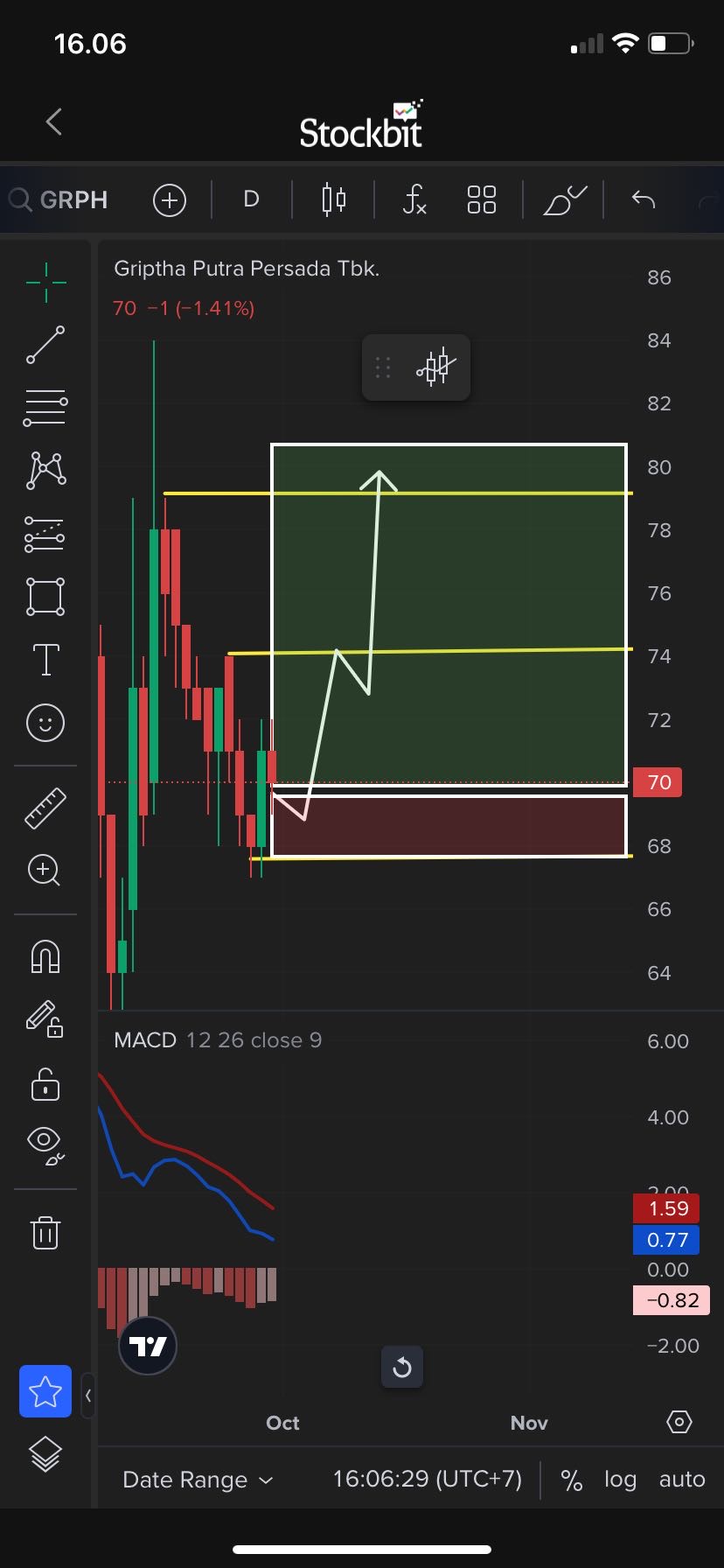Open chart settings gear icon
The height and width of the screenshot is (1568, 724).
pos(679,1422)
